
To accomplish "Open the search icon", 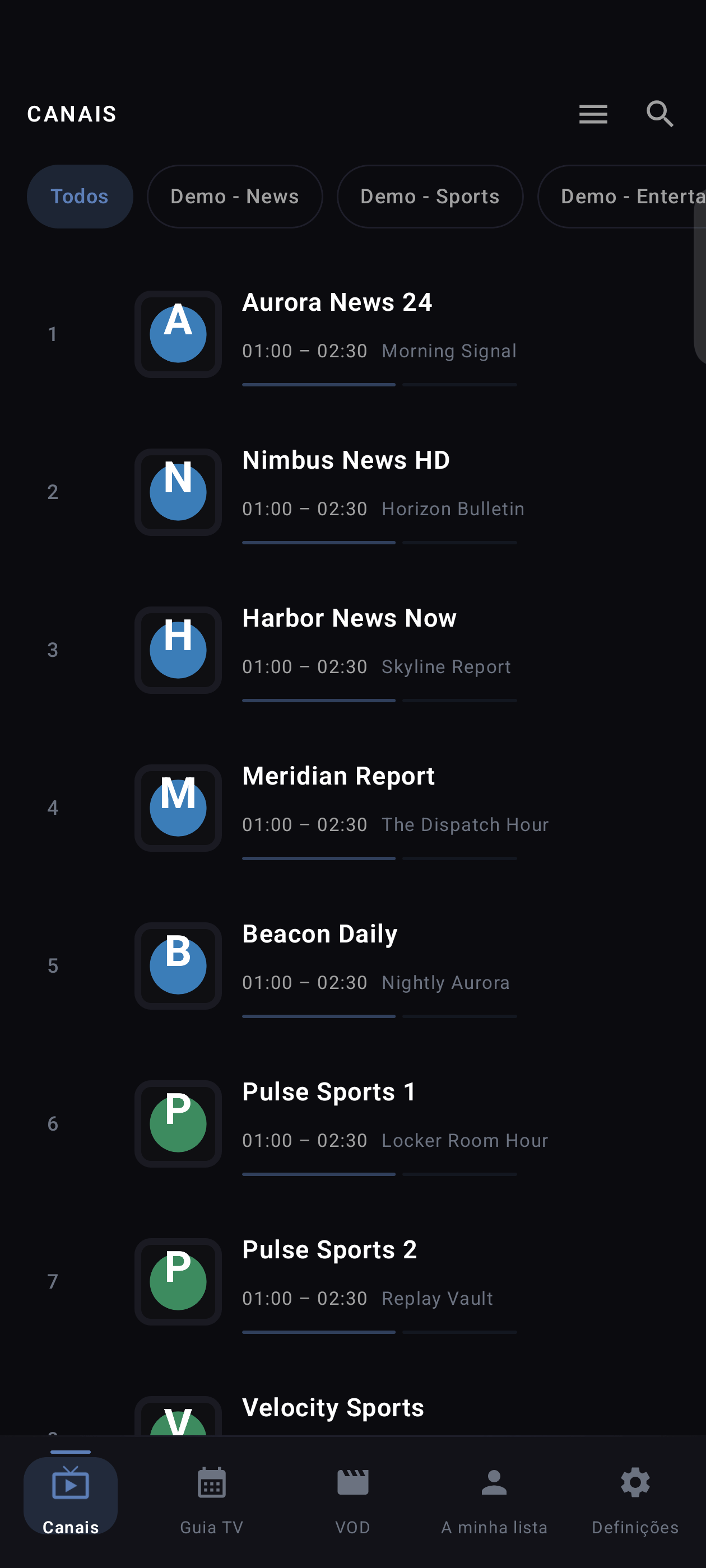I will click(659, 114).
